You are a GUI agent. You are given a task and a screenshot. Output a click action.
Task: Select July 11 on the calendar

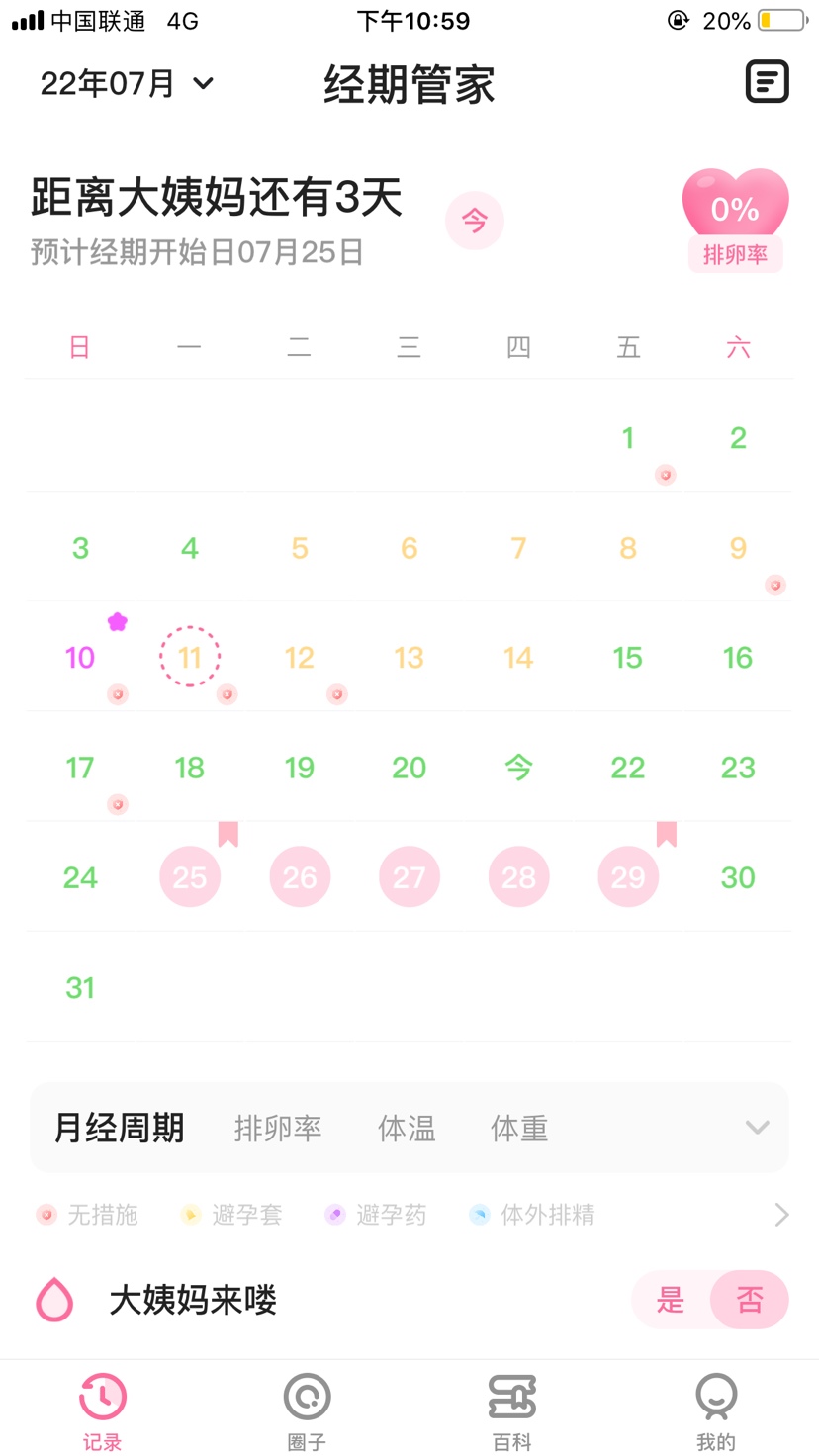tap(190, 657)
